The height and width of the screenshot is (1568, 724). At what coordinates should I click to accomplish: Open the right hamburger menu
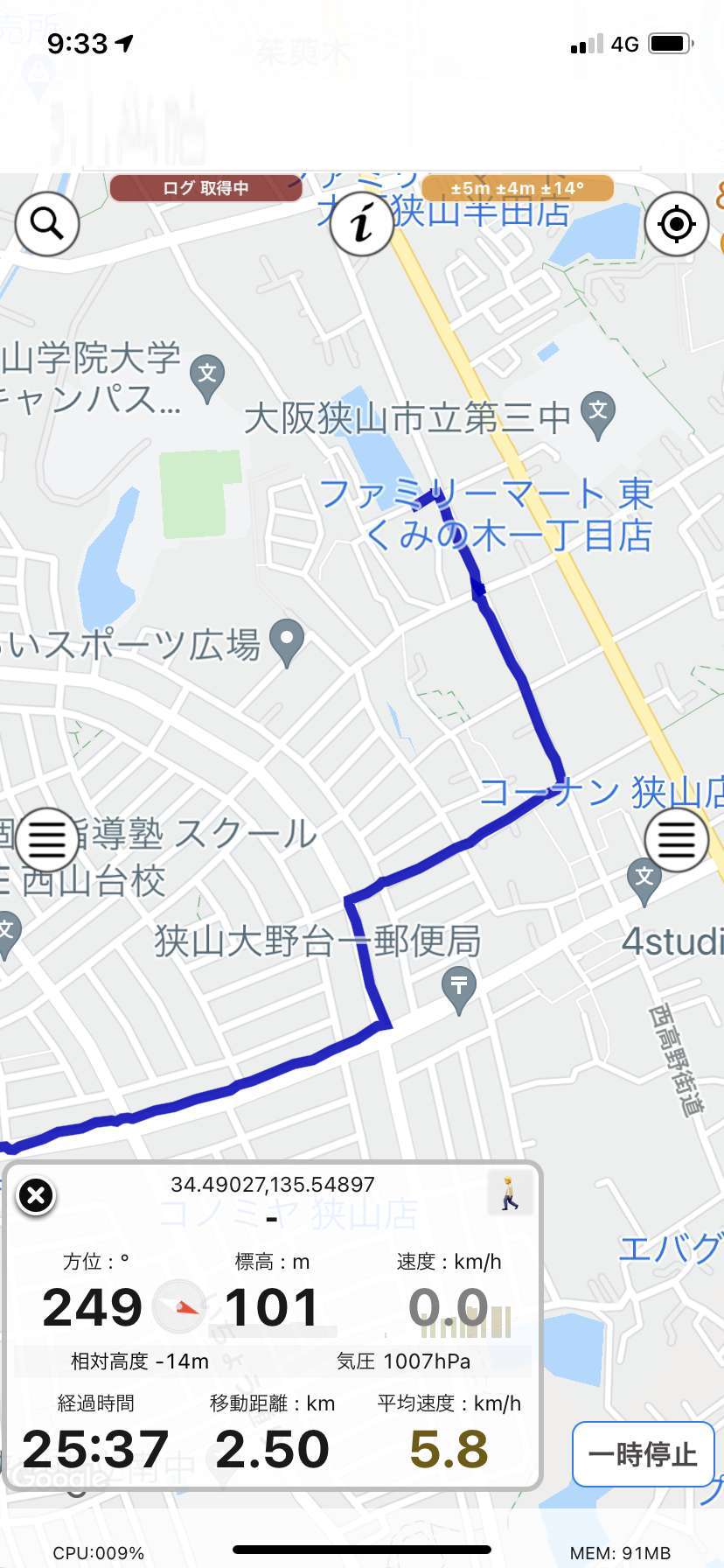(677, 840)
